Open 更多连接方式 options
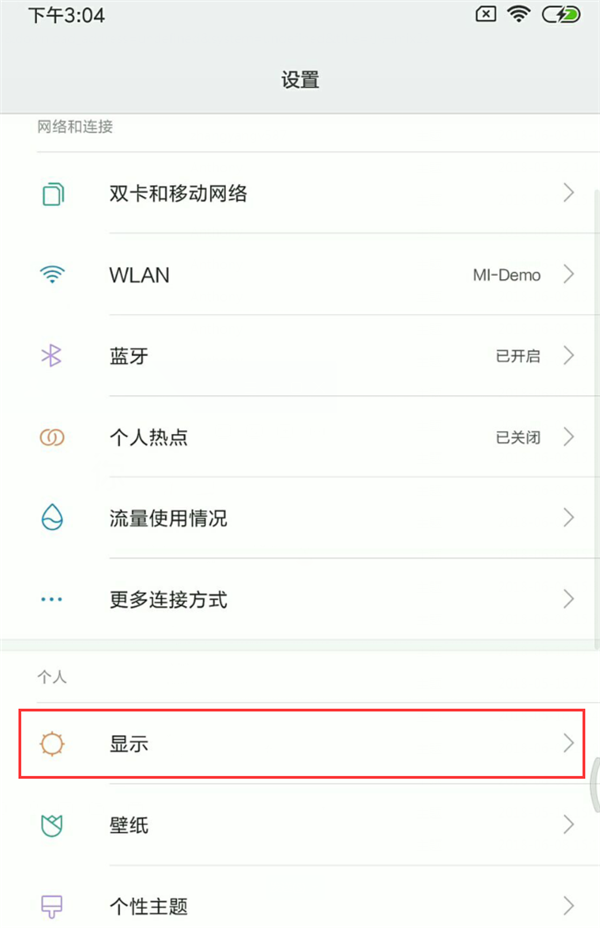The height and width of the screenshot is (928, 600). pyautogui.click(x=300, y=599)
